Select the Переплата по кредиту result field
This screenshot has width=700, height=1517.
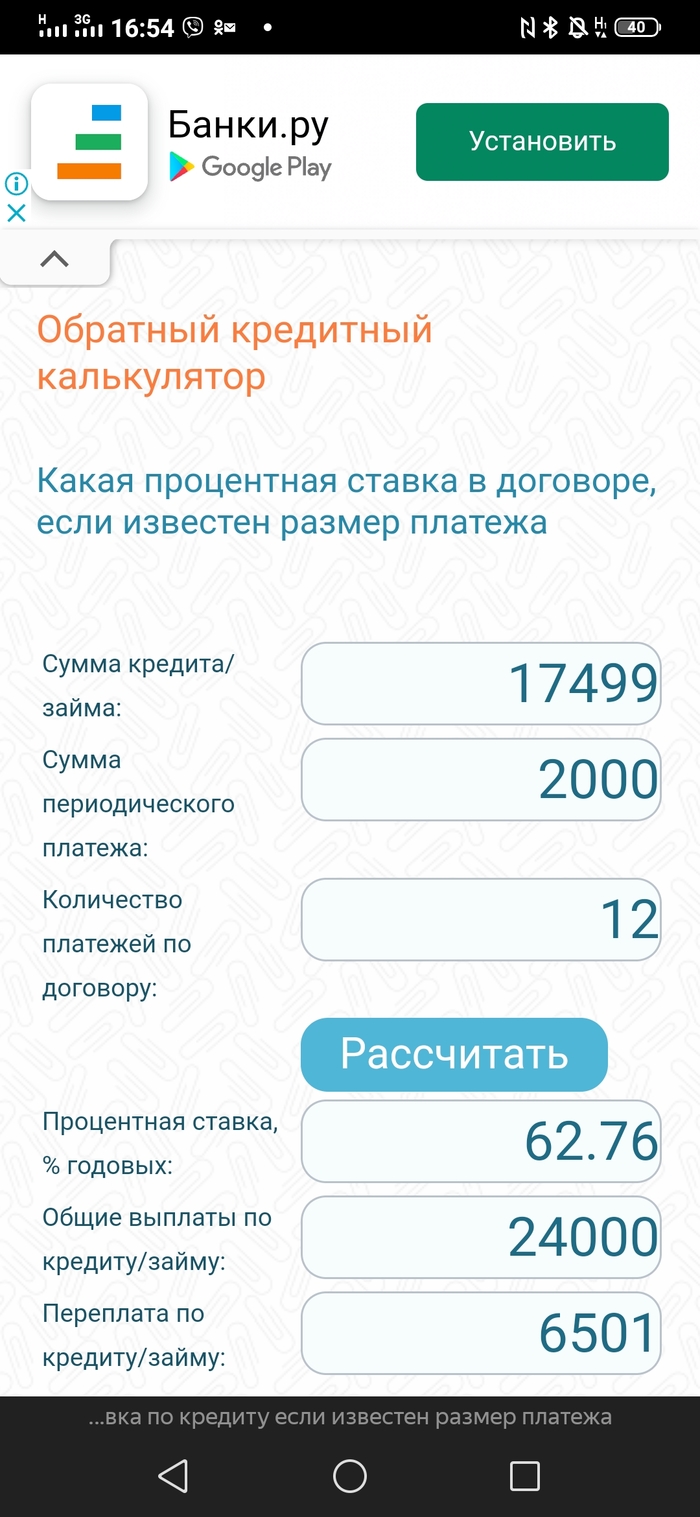(481, 1333)
